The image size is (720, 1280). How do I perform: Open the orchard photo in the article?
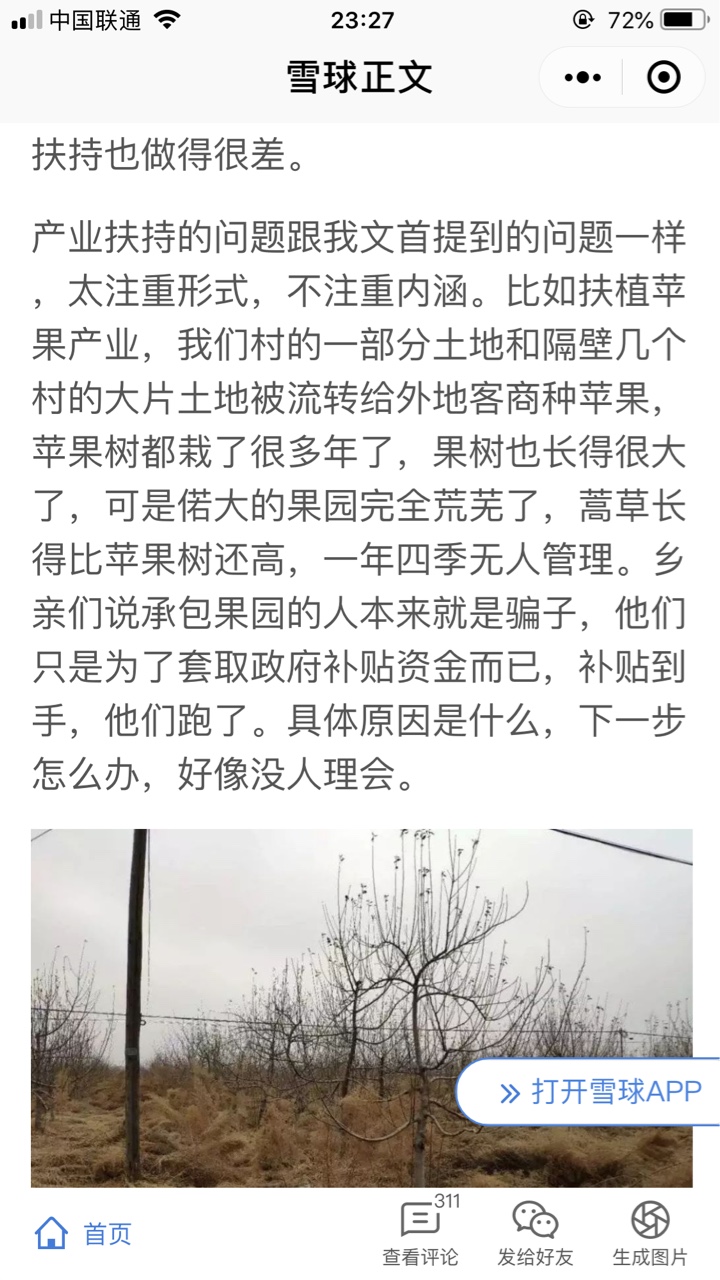tap(362, 1007)
